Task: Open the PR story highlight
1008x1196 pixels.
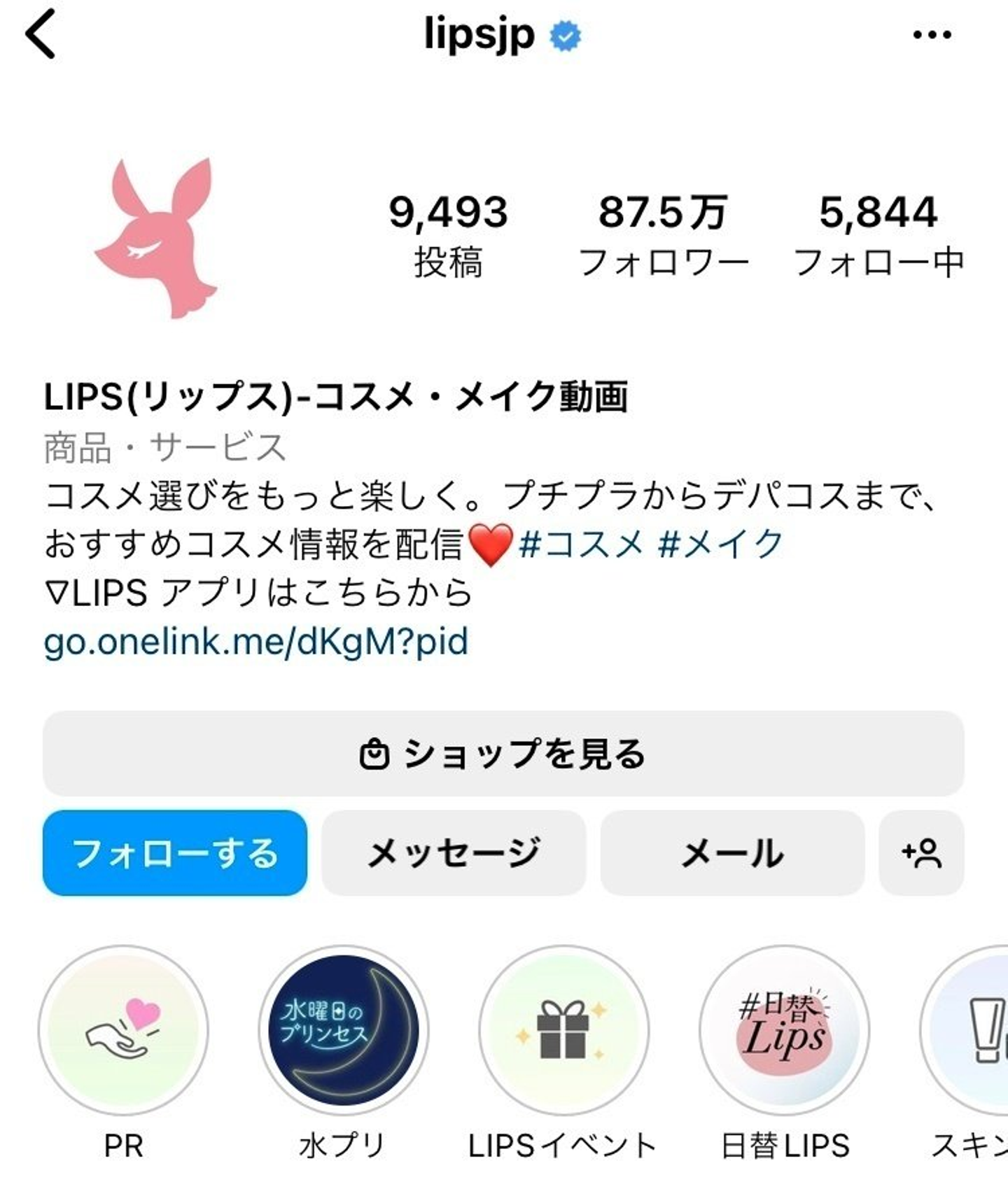Action: 123,1031
